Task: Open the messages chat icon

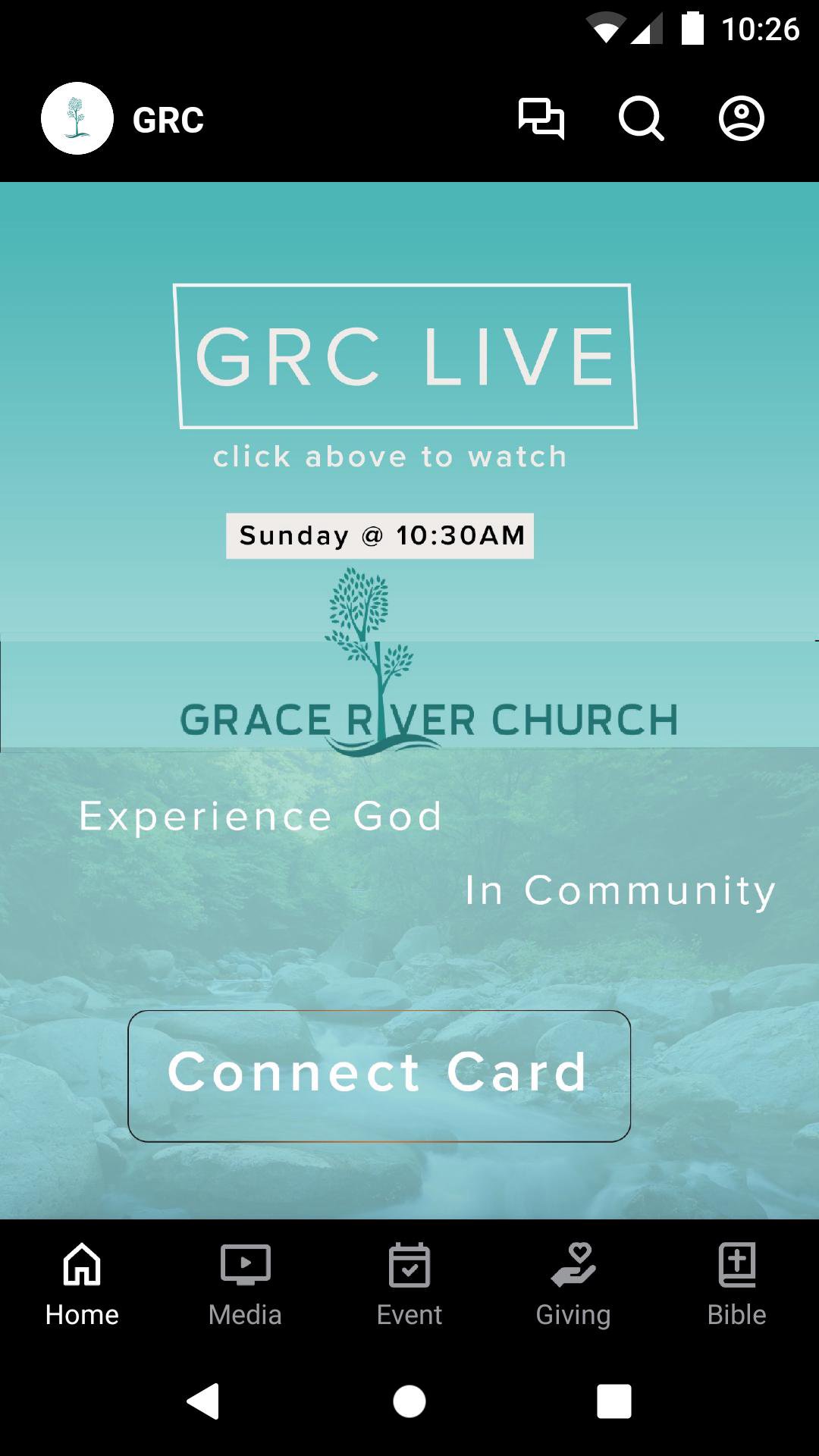Action: pyautogui.click(x=541, y=119)
